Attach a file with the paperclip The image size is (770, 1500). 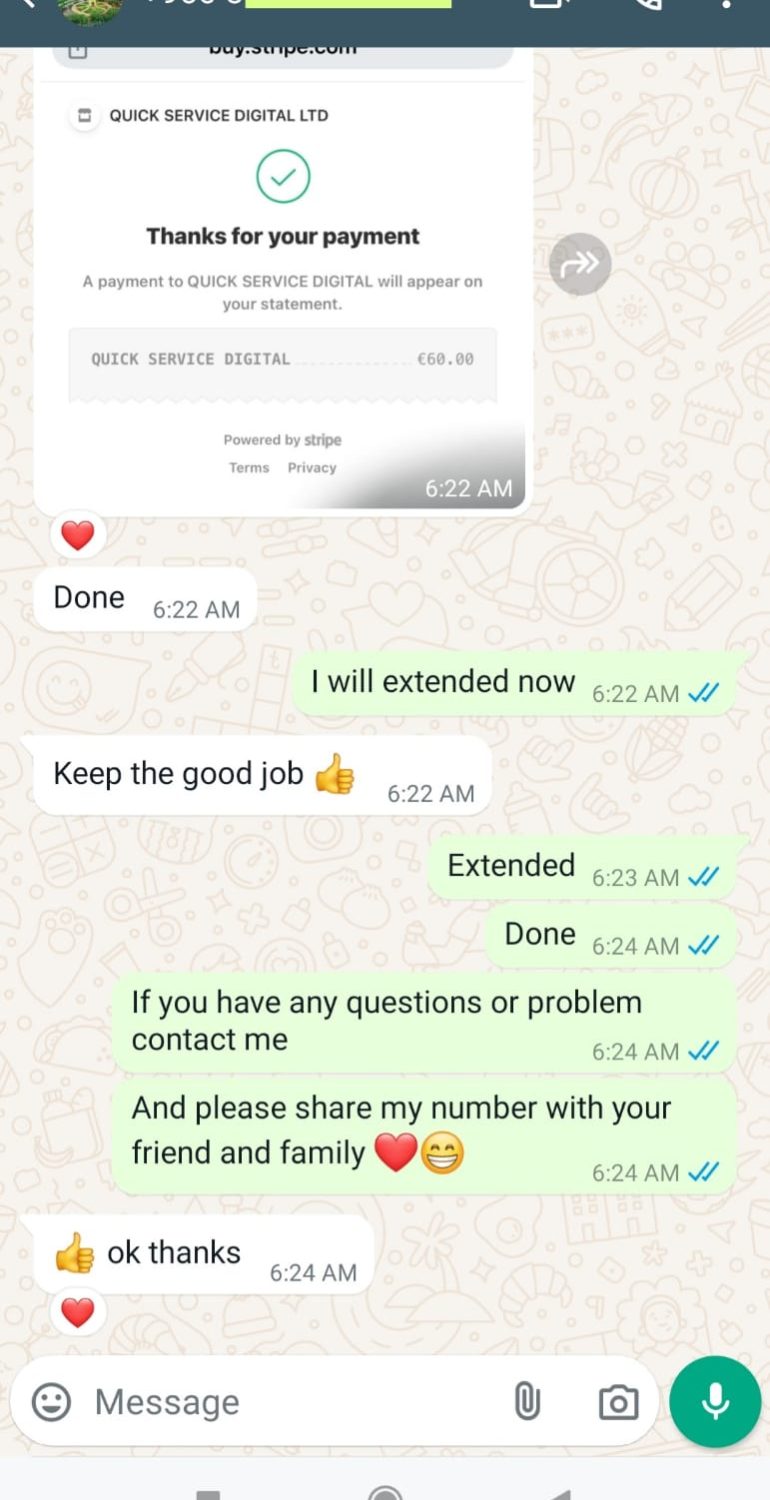pyautogui.click(x=527, y=1402)
